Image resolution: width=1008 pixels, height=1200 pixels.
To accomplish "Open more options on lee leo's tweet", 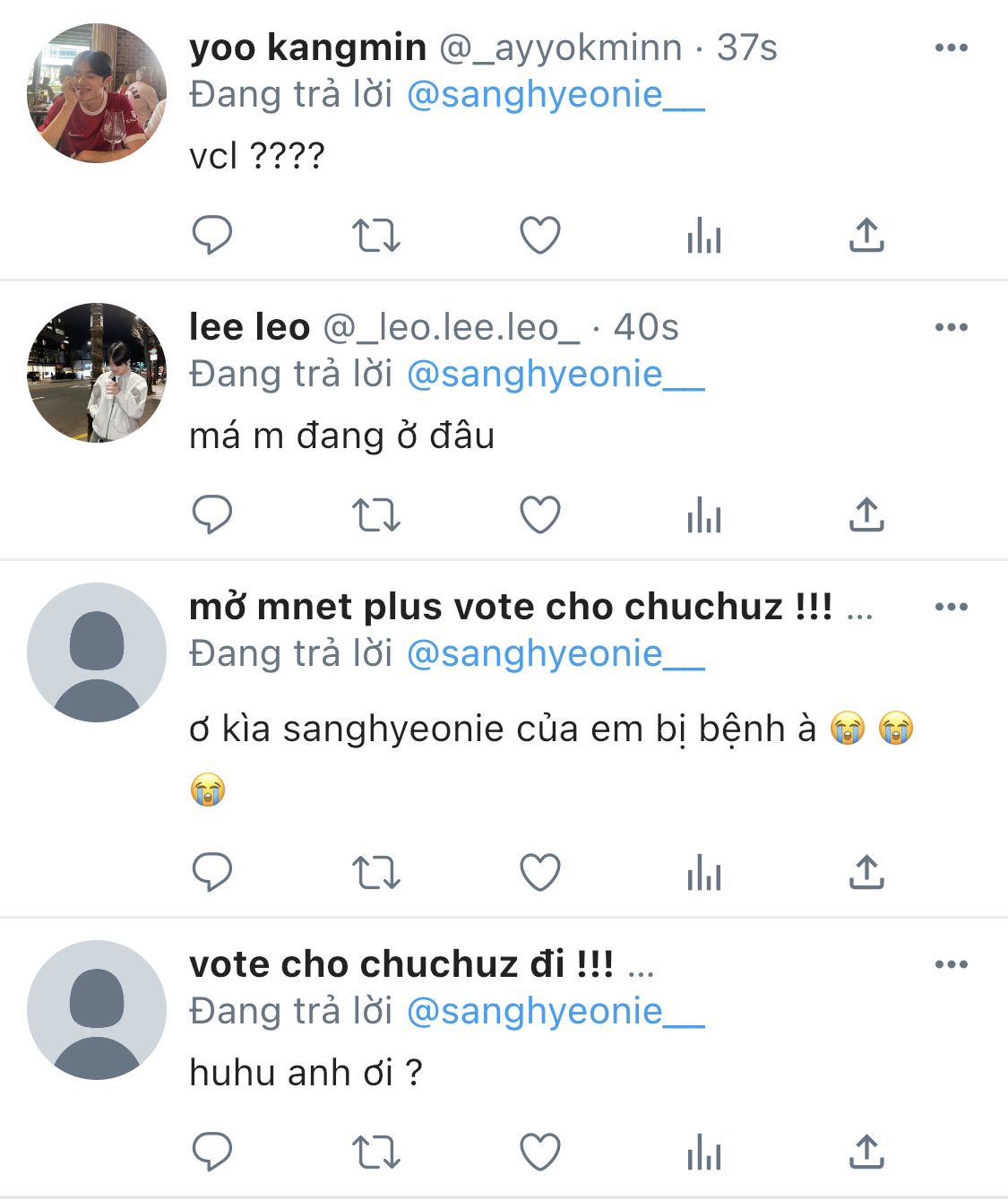I will (x=951, y=327).
